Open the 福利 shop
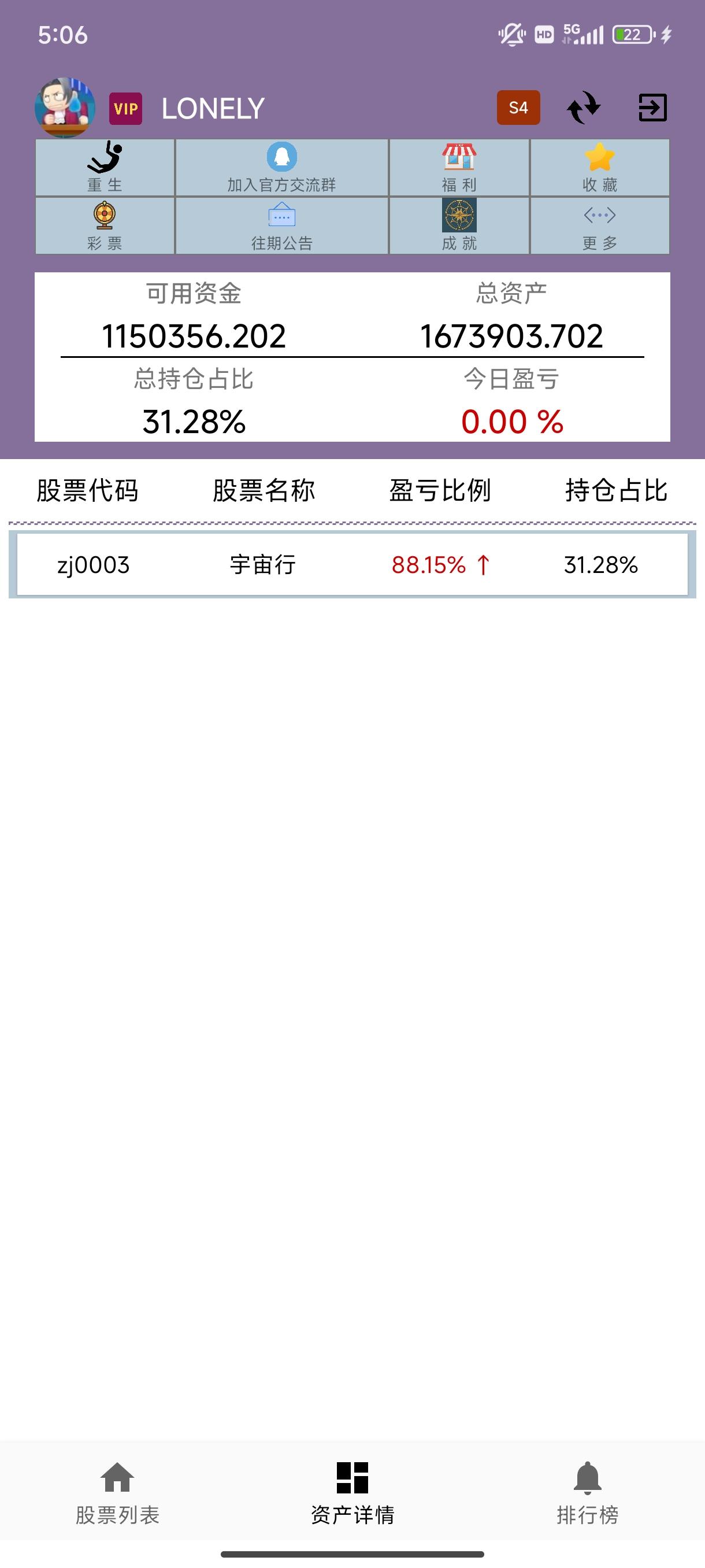705x1568 pixels. click(459, 168)
